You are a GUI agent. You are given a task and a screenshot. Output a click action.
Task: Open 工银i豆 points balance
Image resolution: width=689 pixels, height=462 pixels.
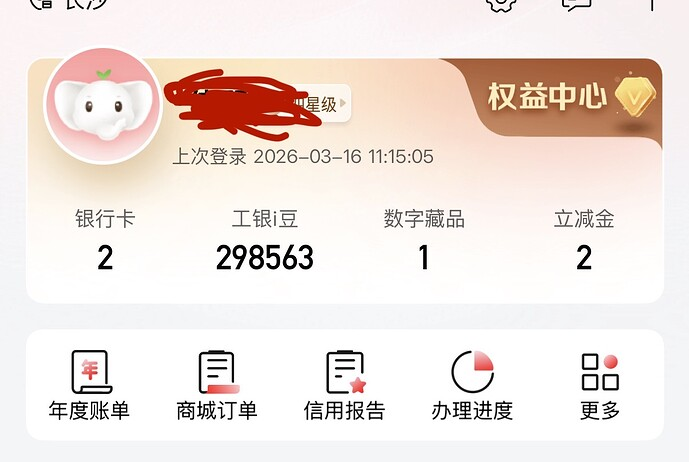pos(265,240)
